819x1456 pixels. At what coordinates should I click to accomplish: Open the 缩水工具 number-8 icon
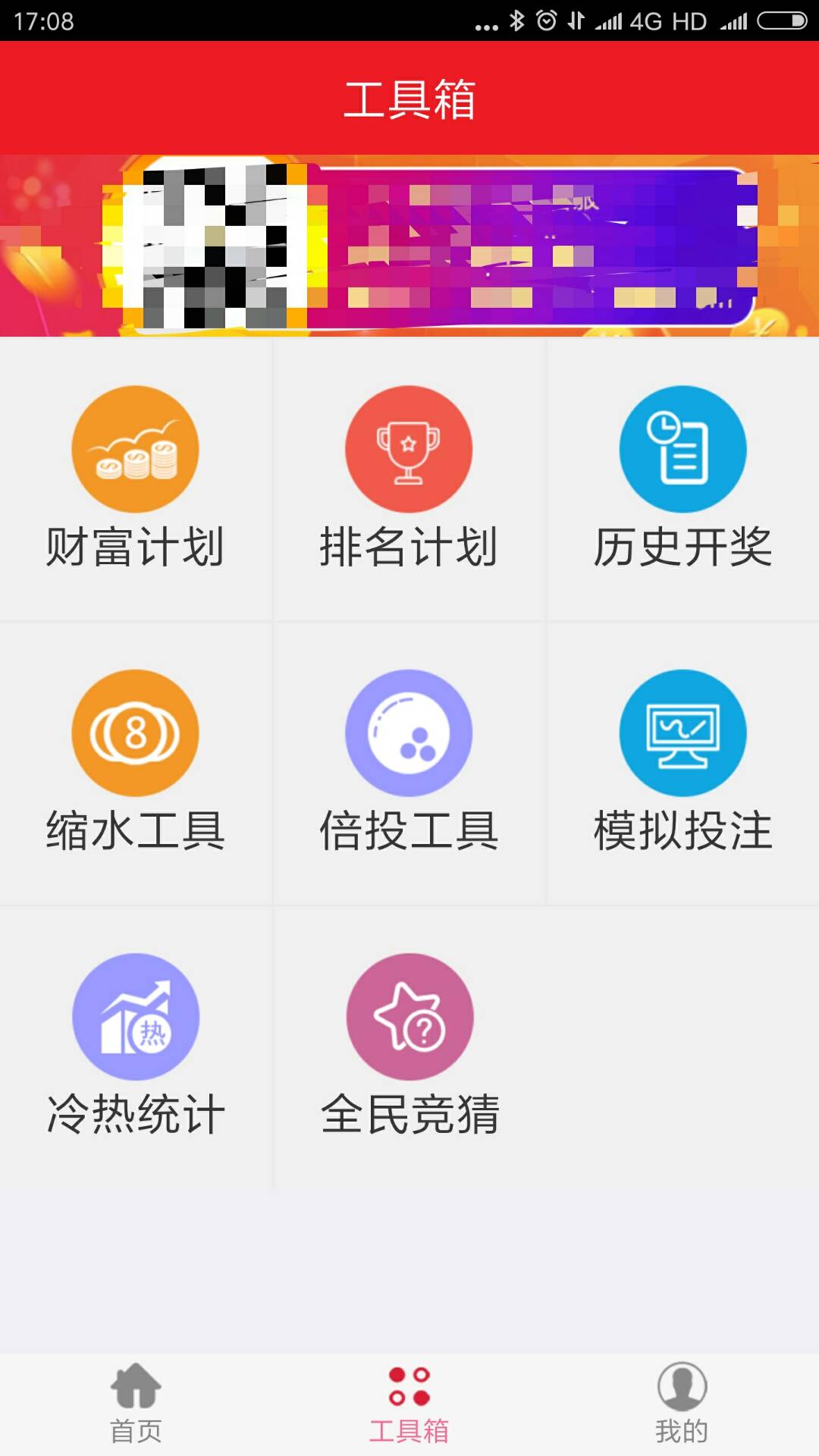[x=135, y=733]
